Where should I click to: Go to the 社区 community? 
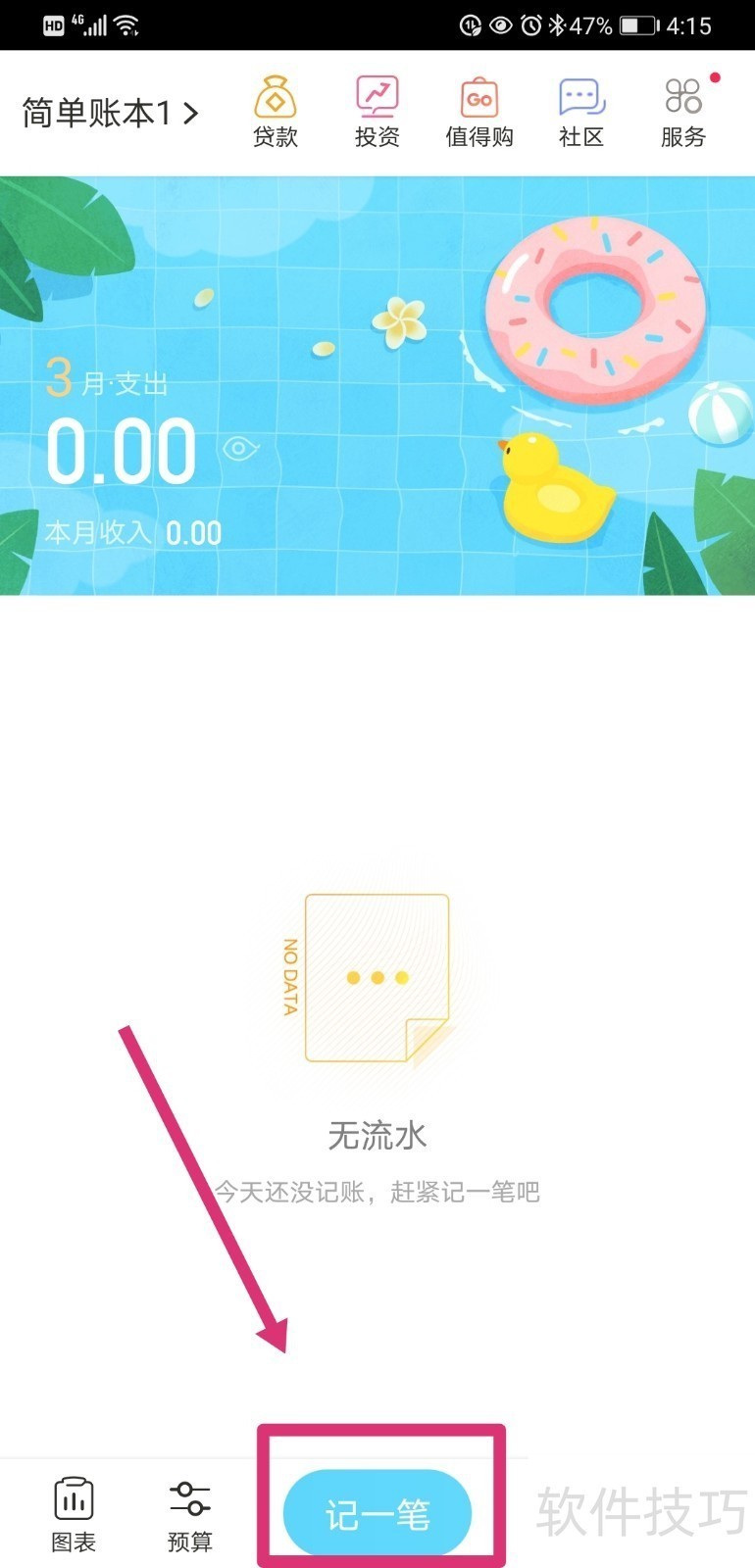(x=581, y=112)
